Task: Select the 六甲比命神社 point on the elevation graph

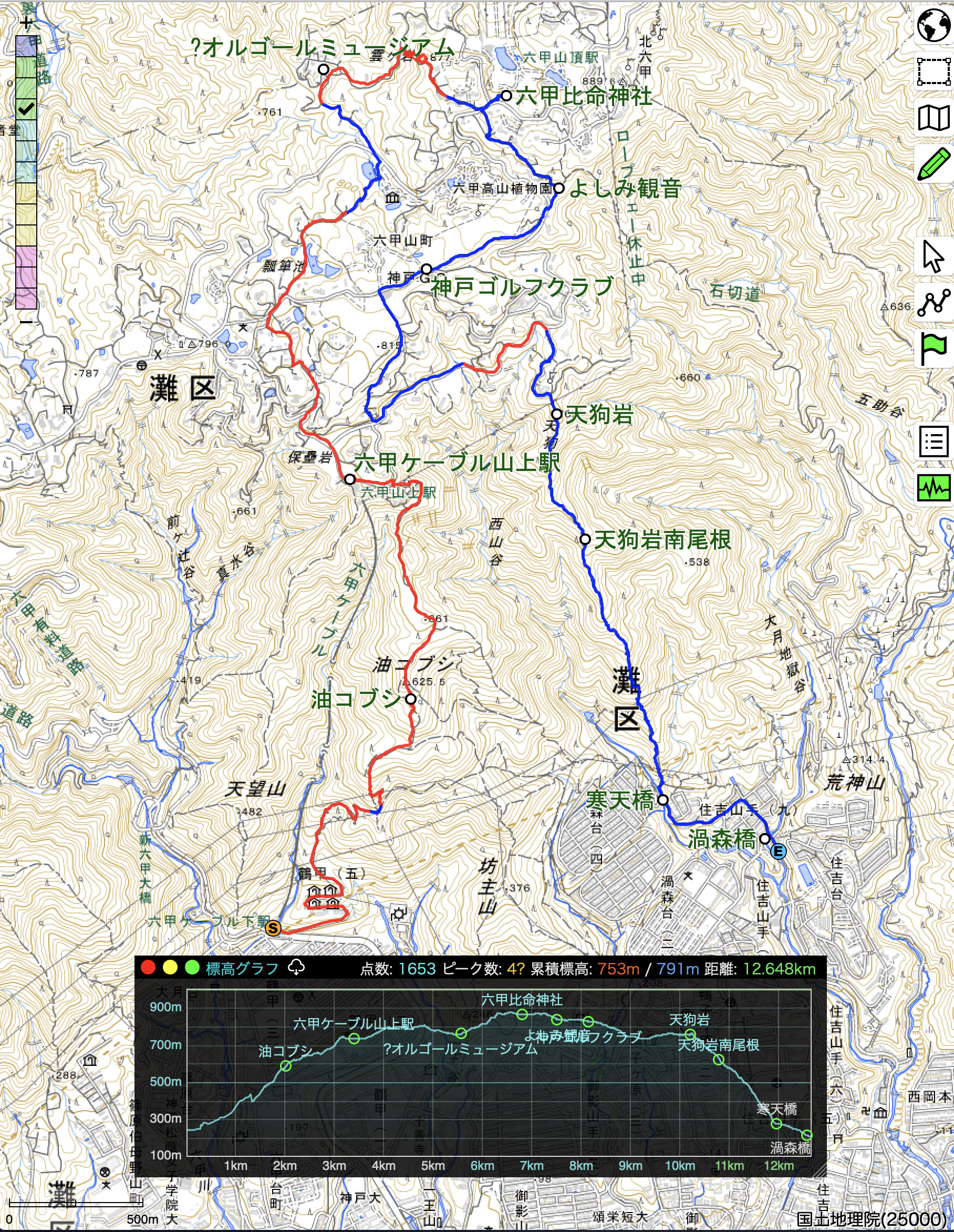Action: tap(522, 1014)
